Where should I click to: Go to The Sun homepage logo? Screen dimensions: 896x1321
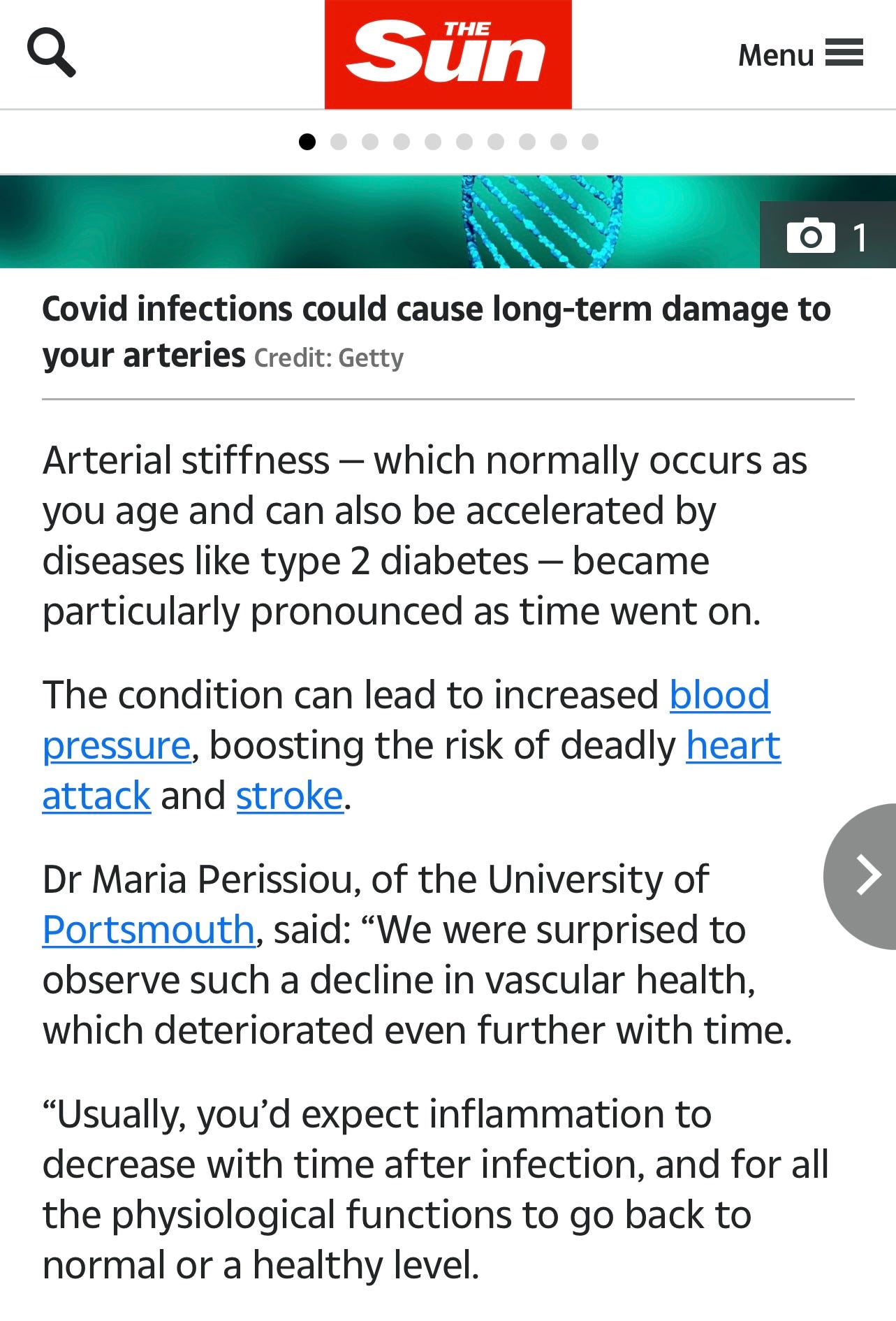pos(448,54)
